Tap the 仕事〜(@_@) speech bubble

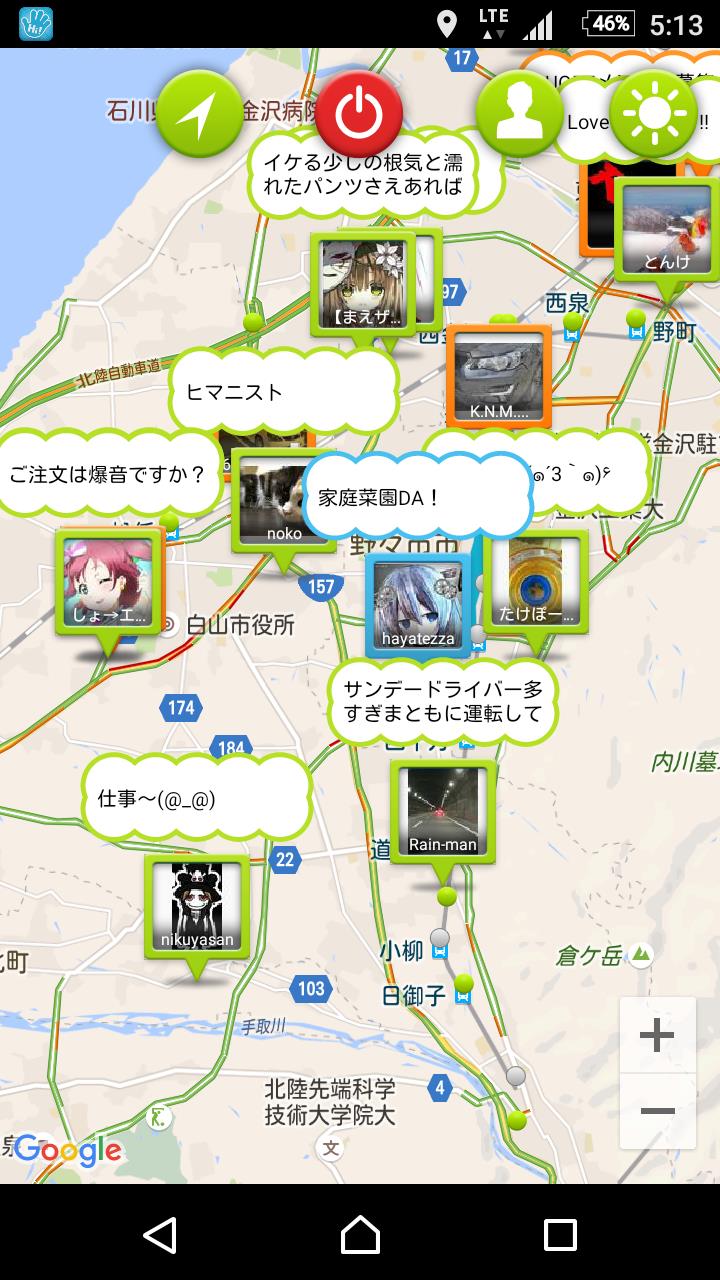coord(196,798)
